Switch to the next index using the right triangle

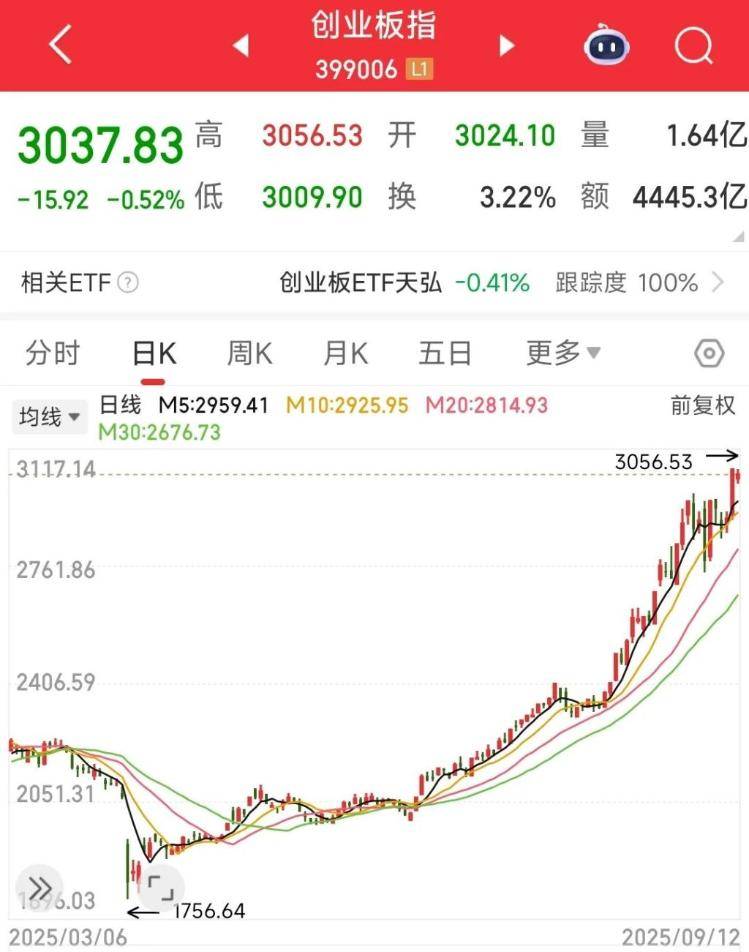point(505,44)
